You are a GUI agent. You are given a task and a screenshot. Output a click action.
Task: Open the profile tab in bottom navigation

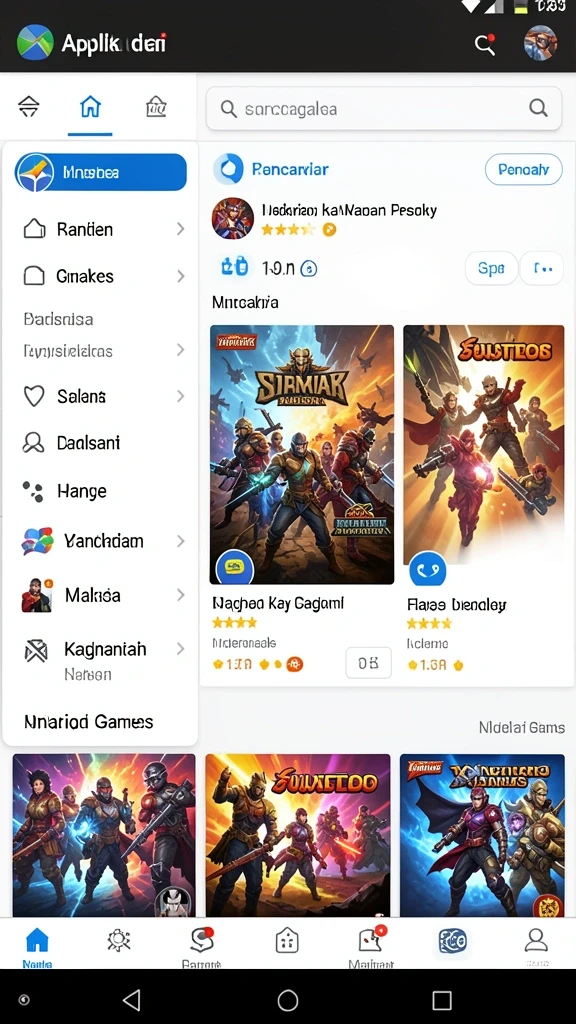pos(536,945)
